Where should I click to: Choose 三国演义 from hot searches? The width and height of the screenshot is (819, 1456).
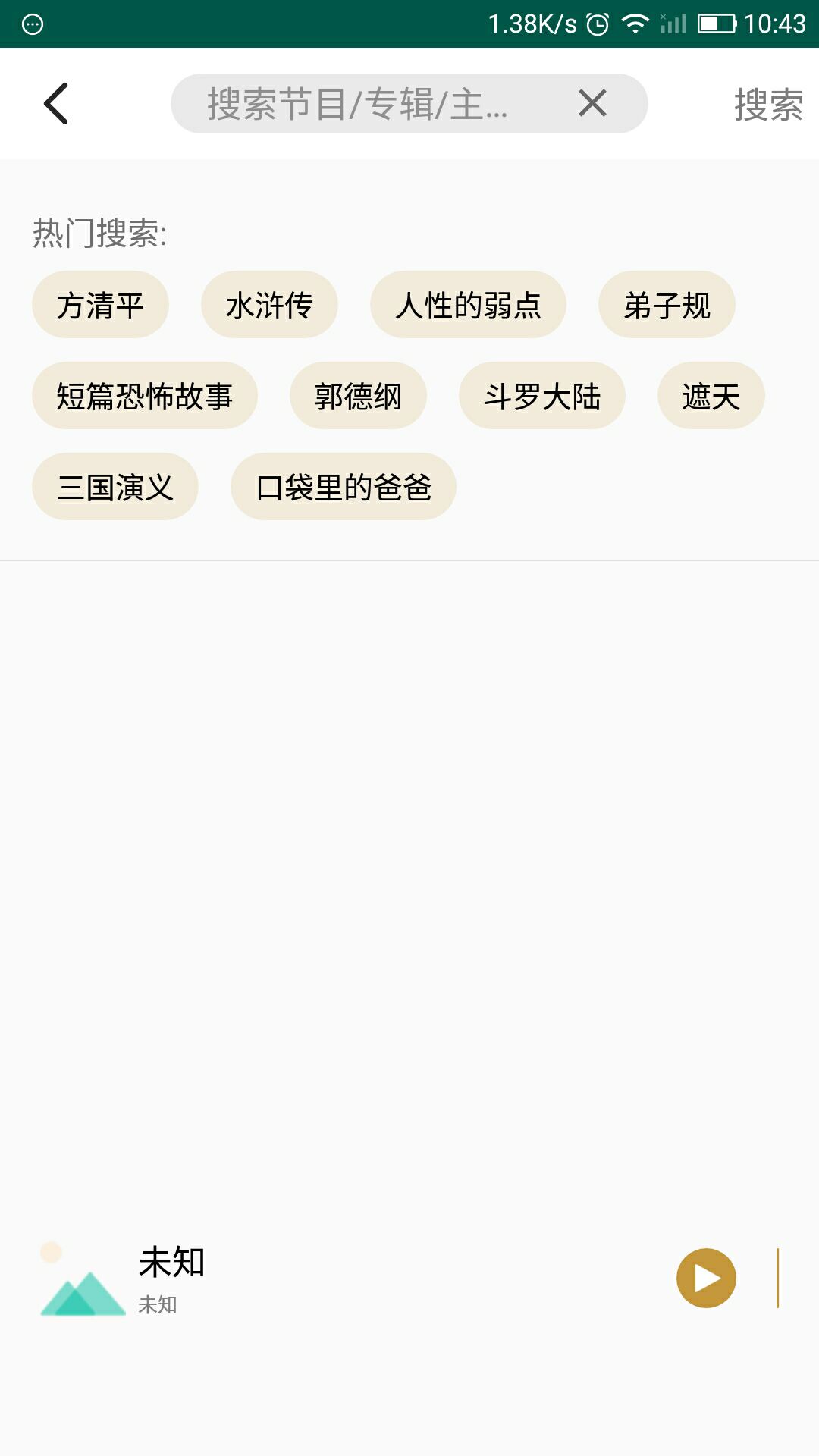115,487
